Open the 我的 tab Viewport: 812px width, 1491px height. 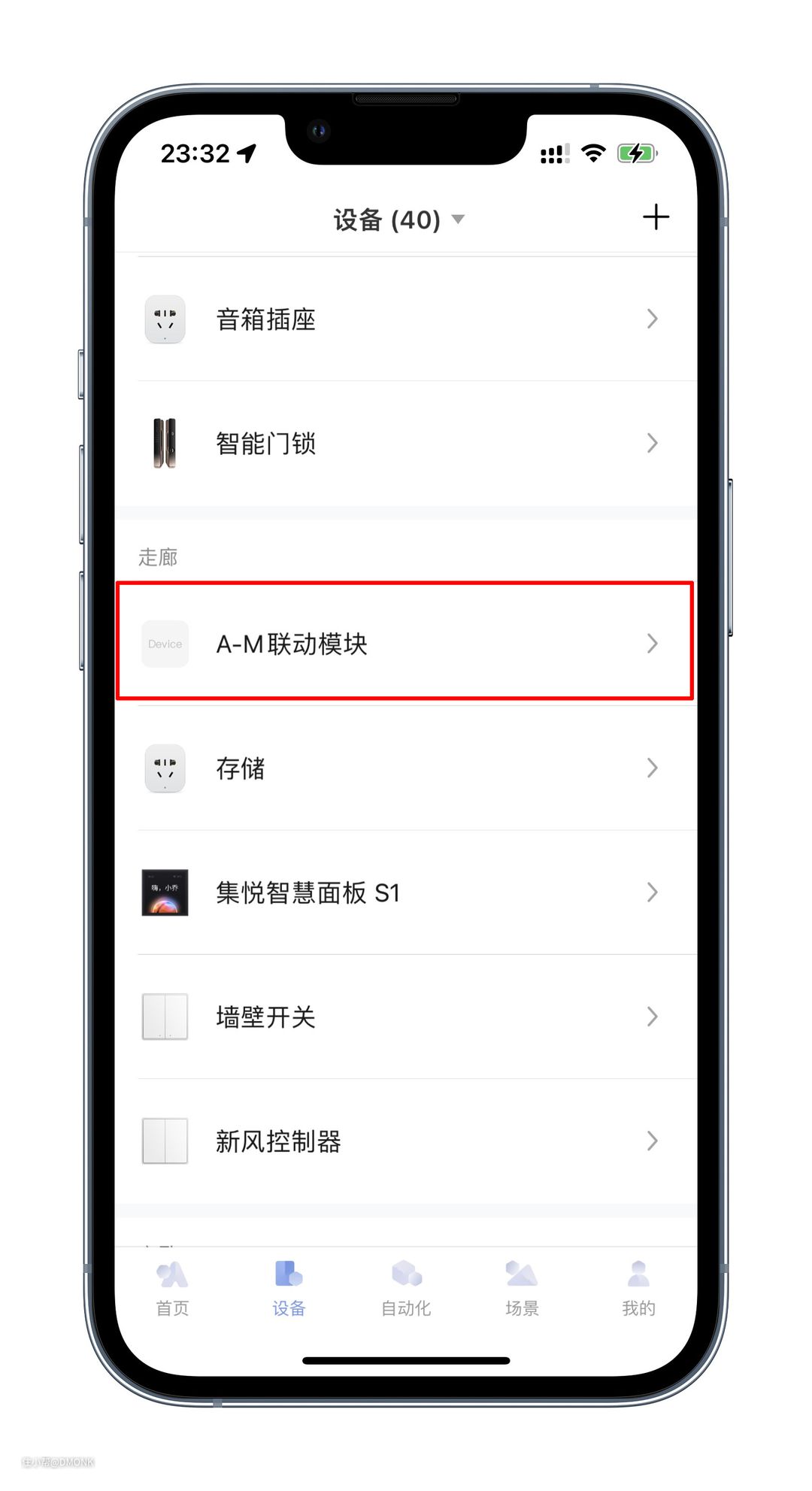pyautogui.click(x=638, y=1289)
